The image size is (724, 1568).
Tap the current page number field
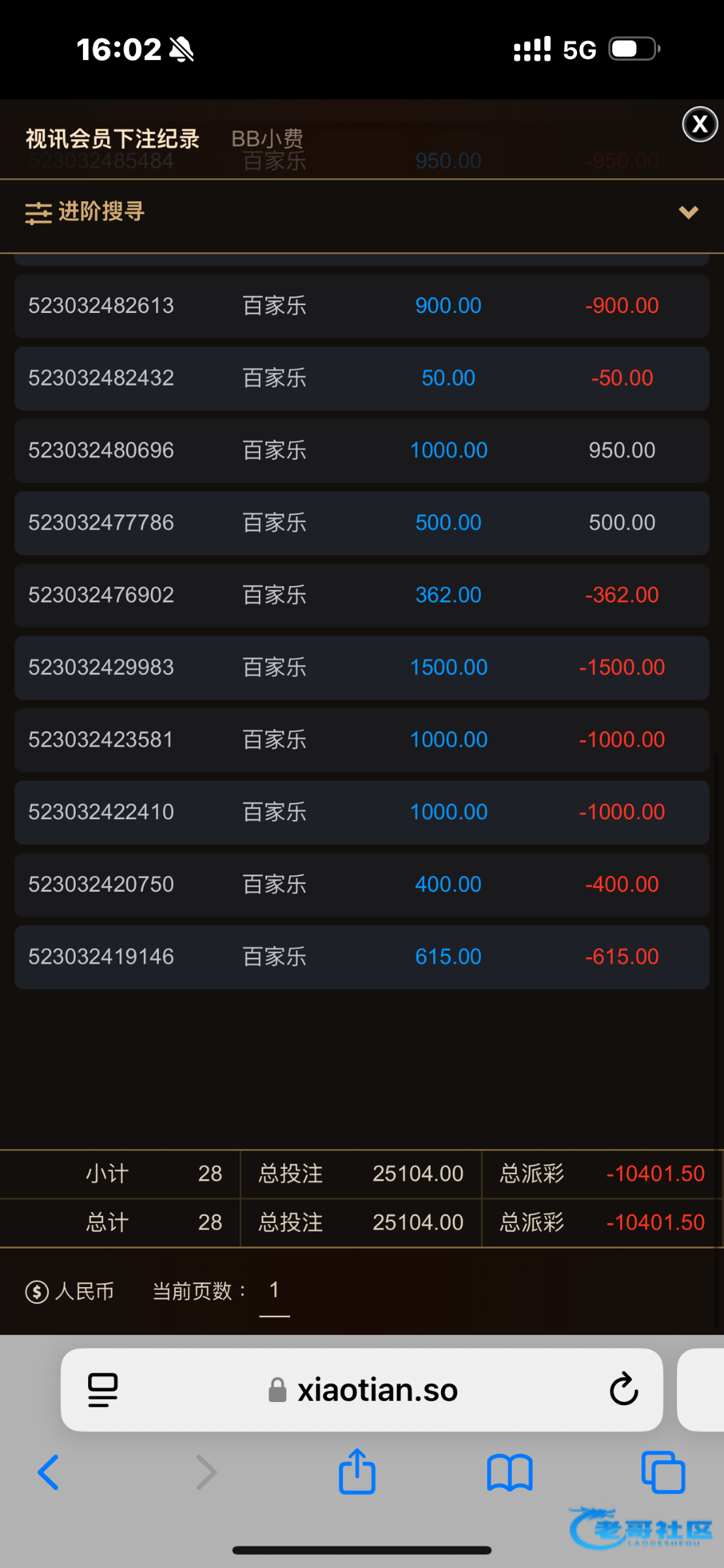pos(274,1290)
